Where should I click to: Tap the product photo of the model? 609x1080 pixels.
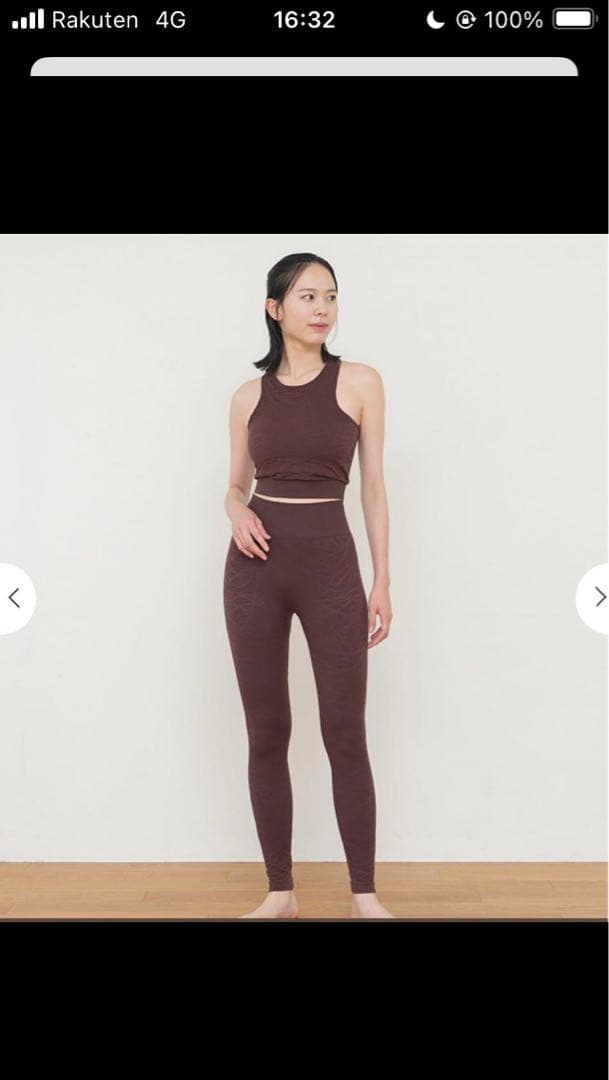point(304,576)
